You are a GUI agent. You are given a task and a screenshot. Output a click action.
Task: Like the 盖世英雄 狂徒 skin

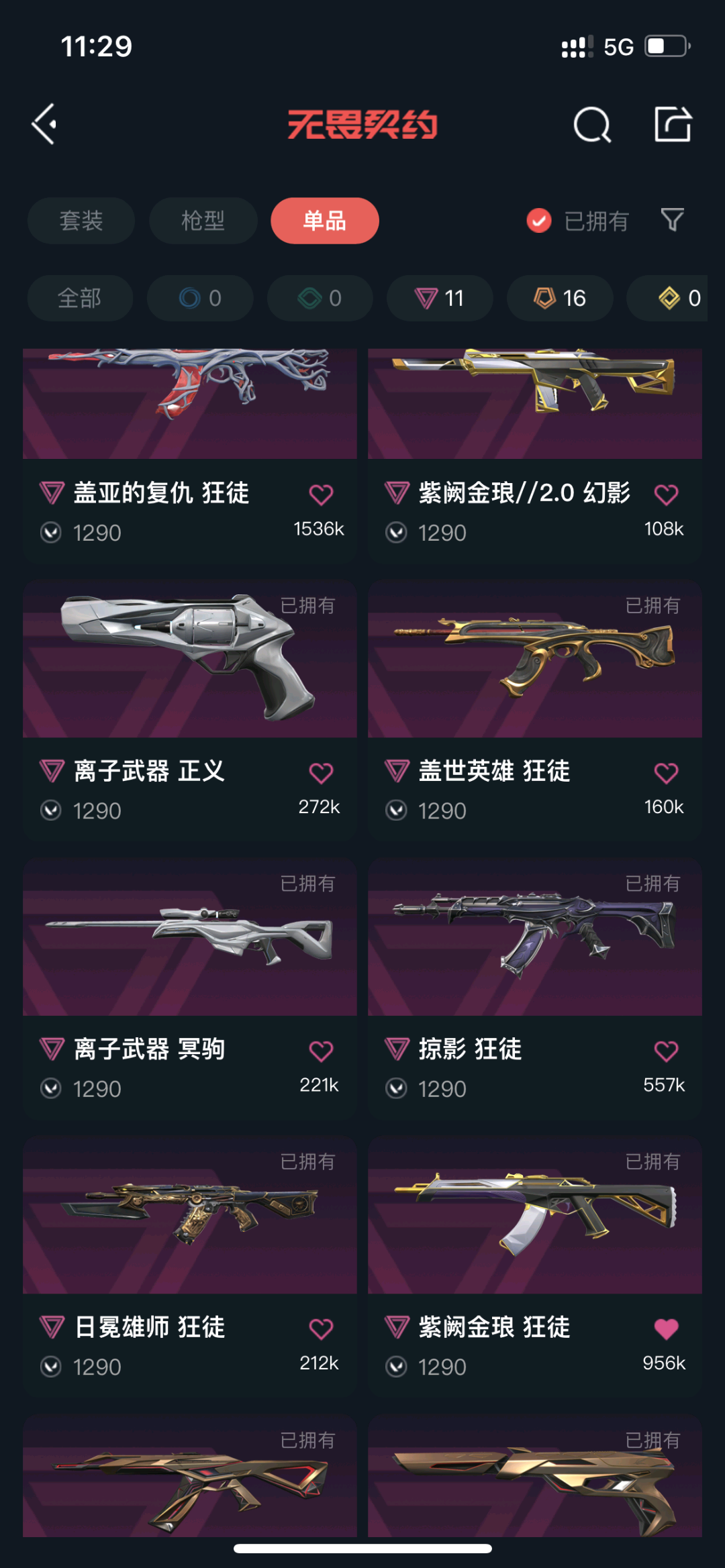click(x=666, y=773)
